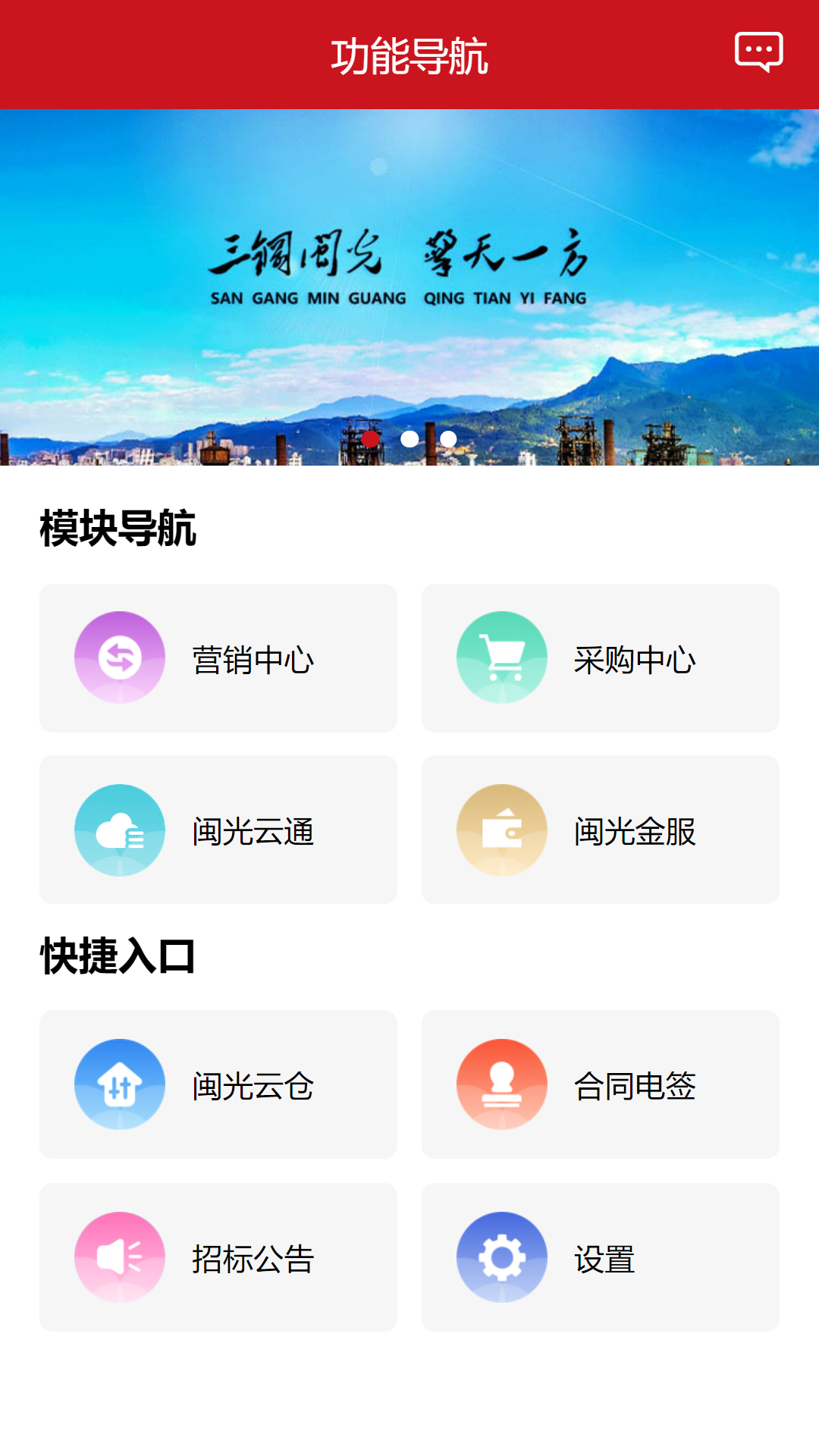Tap the cloud icon for 闽光云通
This screenshot has width=819, height=1456.
click(119, 830)
